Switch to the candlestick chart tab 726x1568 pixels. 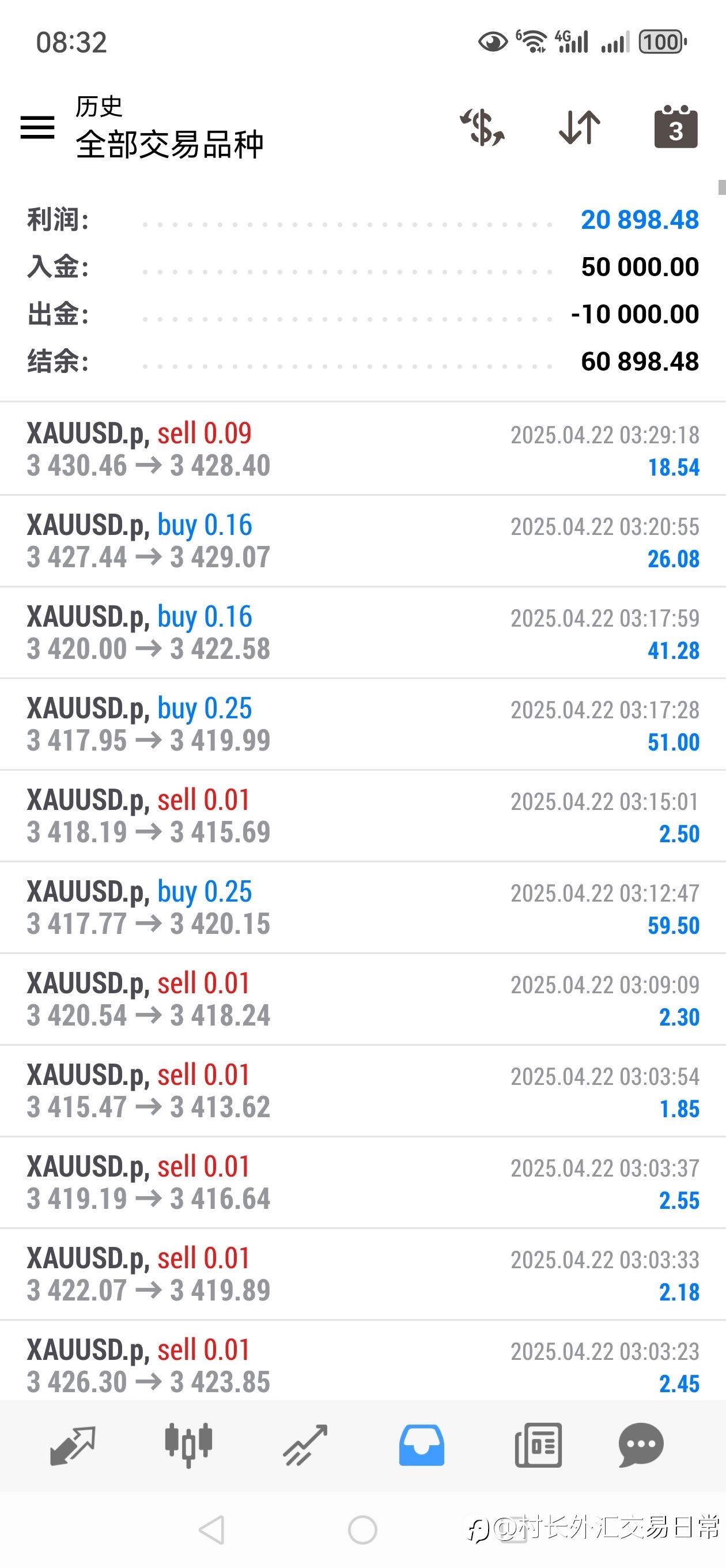click(x=188, y=1445)
